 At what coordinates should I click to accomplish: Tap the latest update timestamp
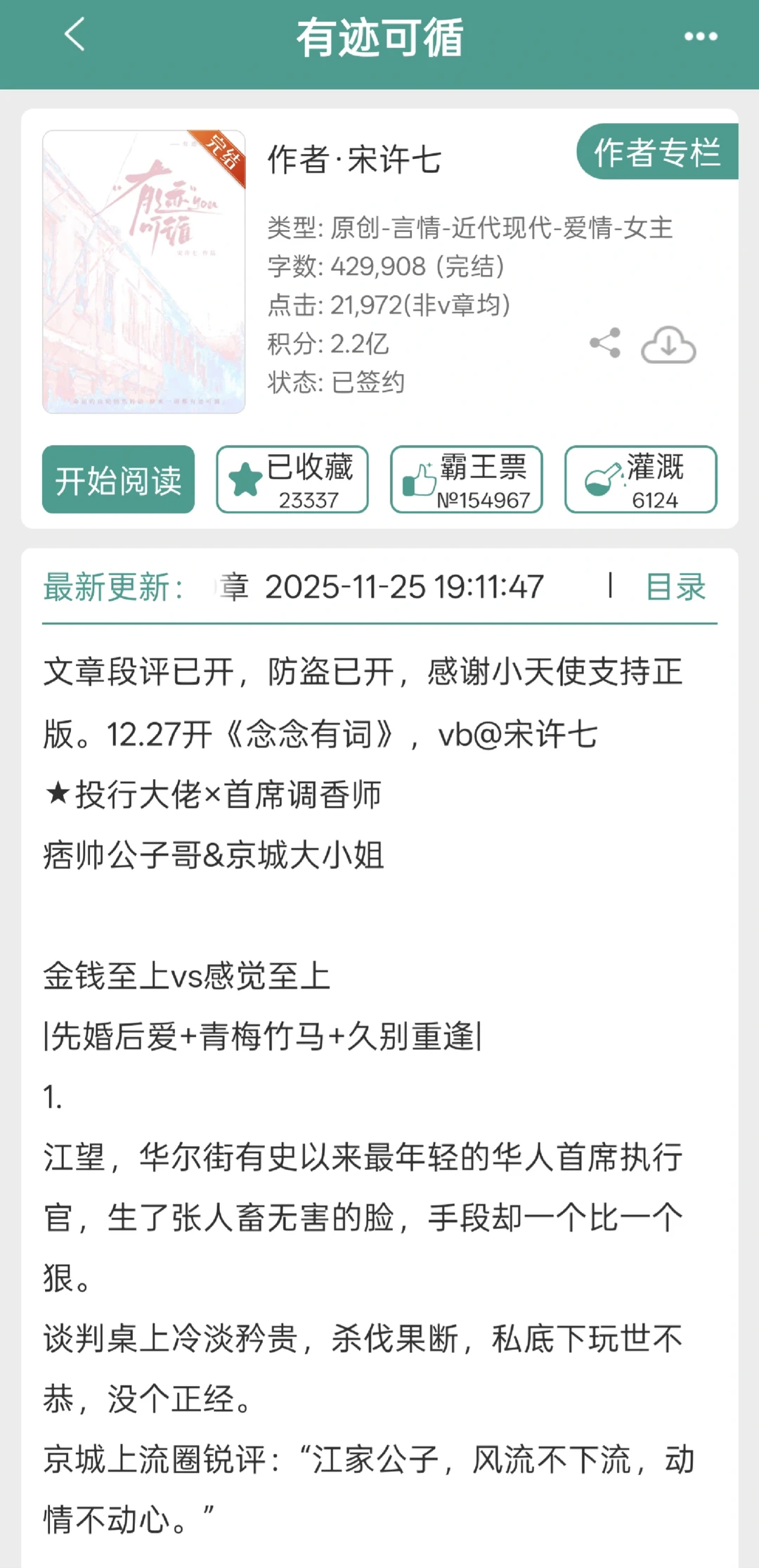[x=406, y=586]
